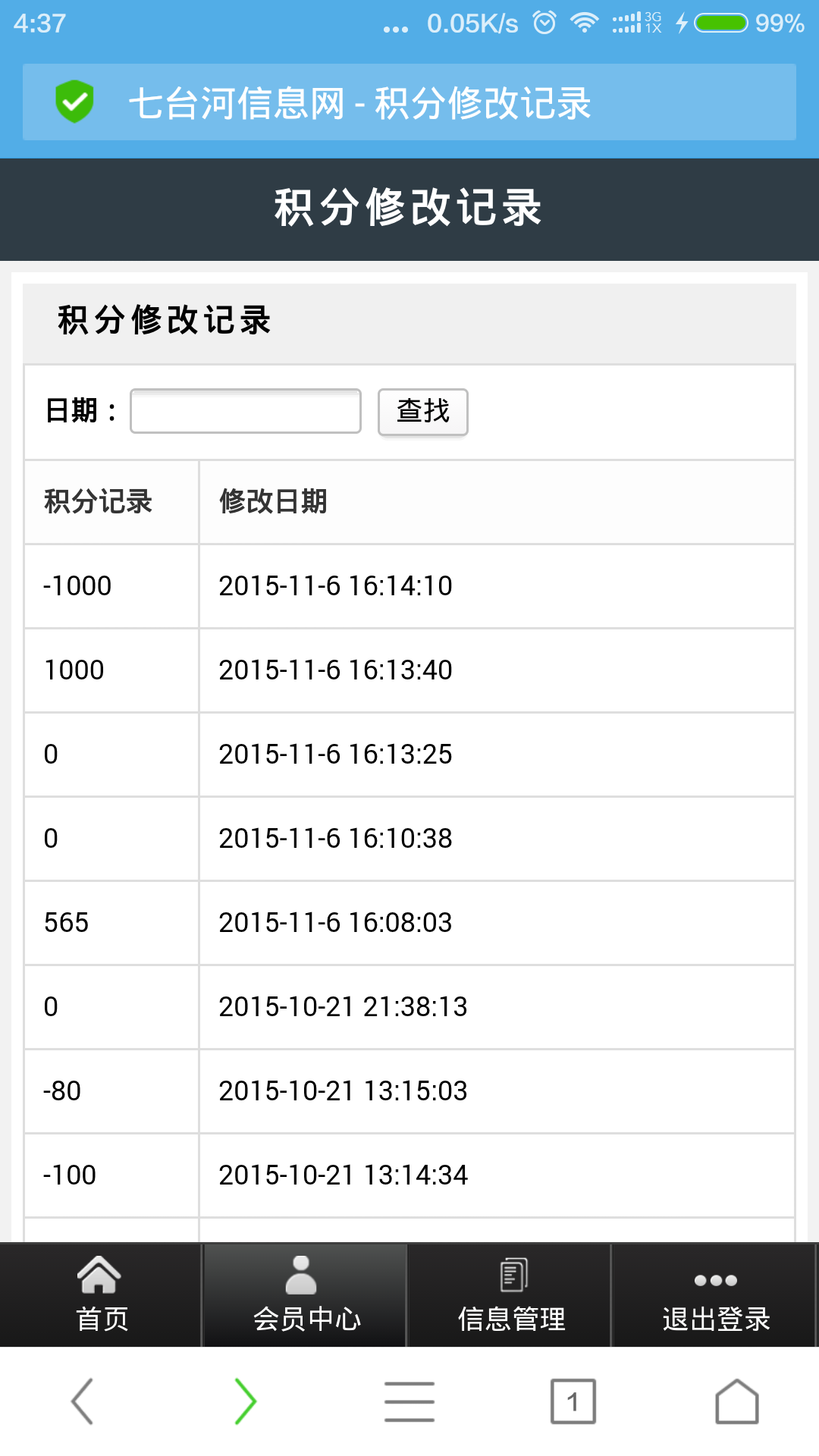
Task: Go to the browser home page
Action: (x=736, y=1401)
